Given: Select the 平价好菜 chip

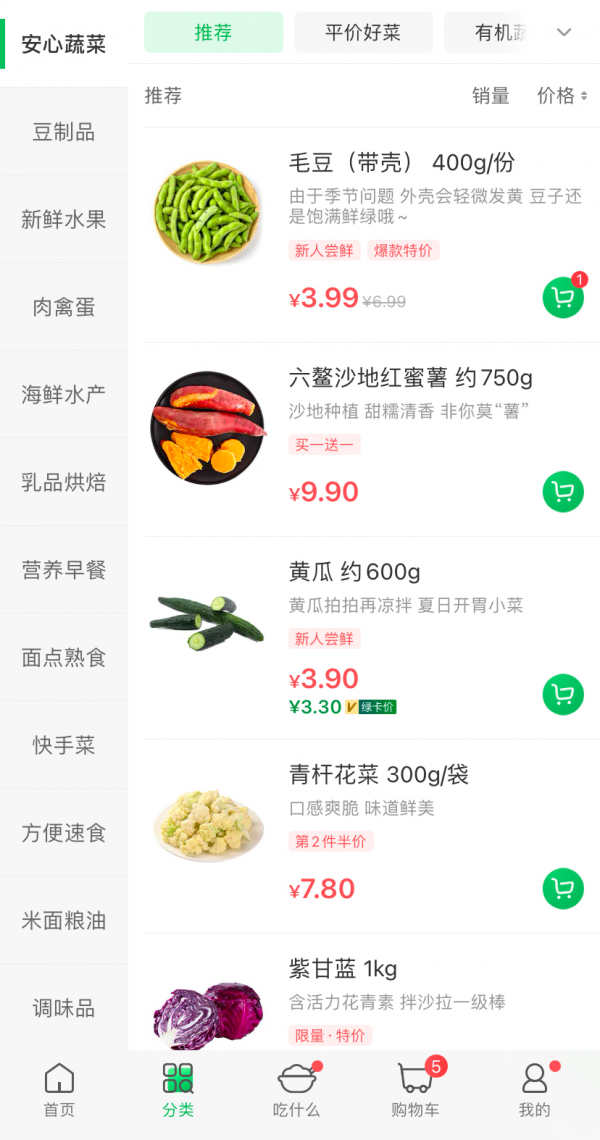Looking at the screenshot, I should (x=363, y=33).
